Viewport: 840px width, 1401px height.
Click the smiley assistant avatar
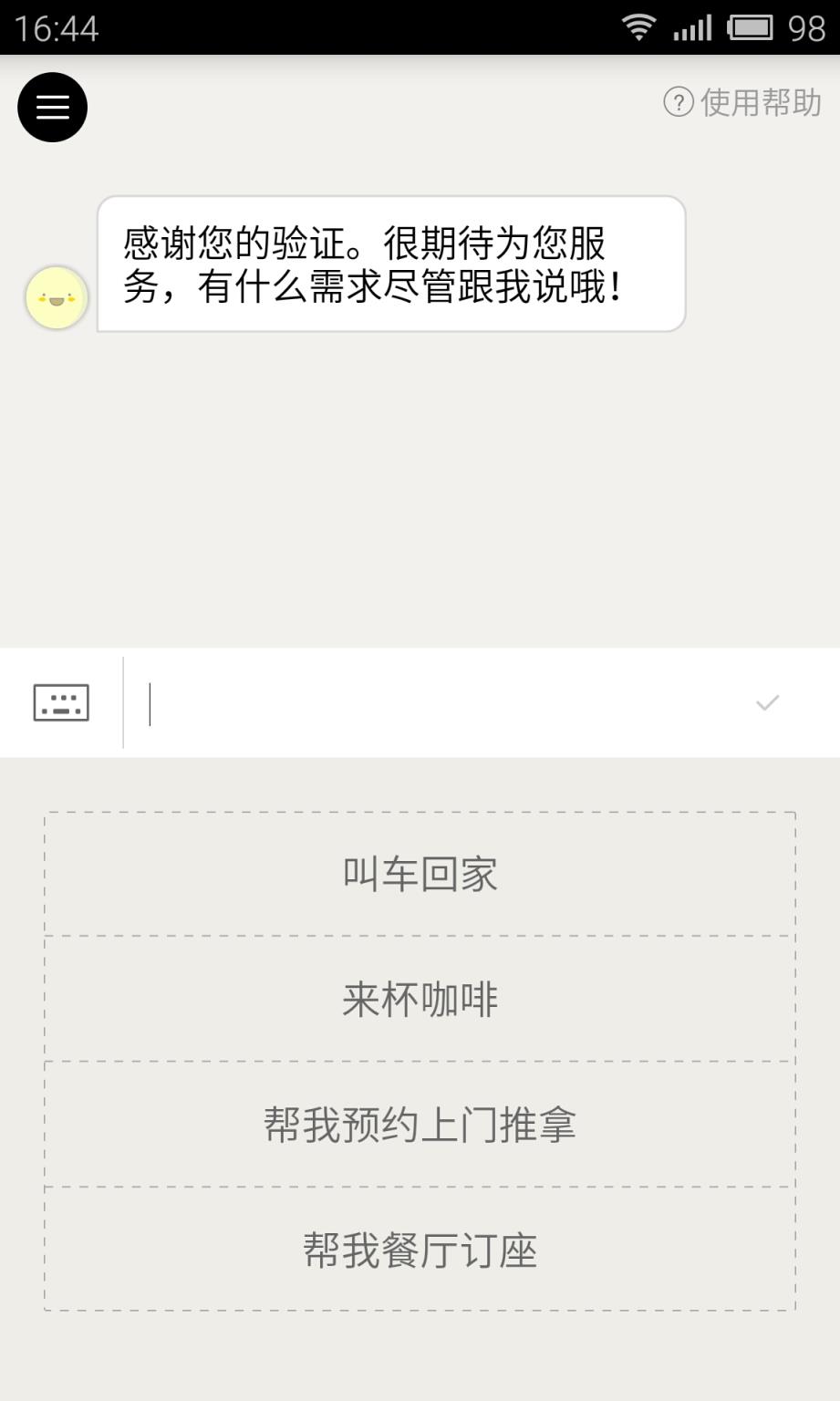[56, 297]
